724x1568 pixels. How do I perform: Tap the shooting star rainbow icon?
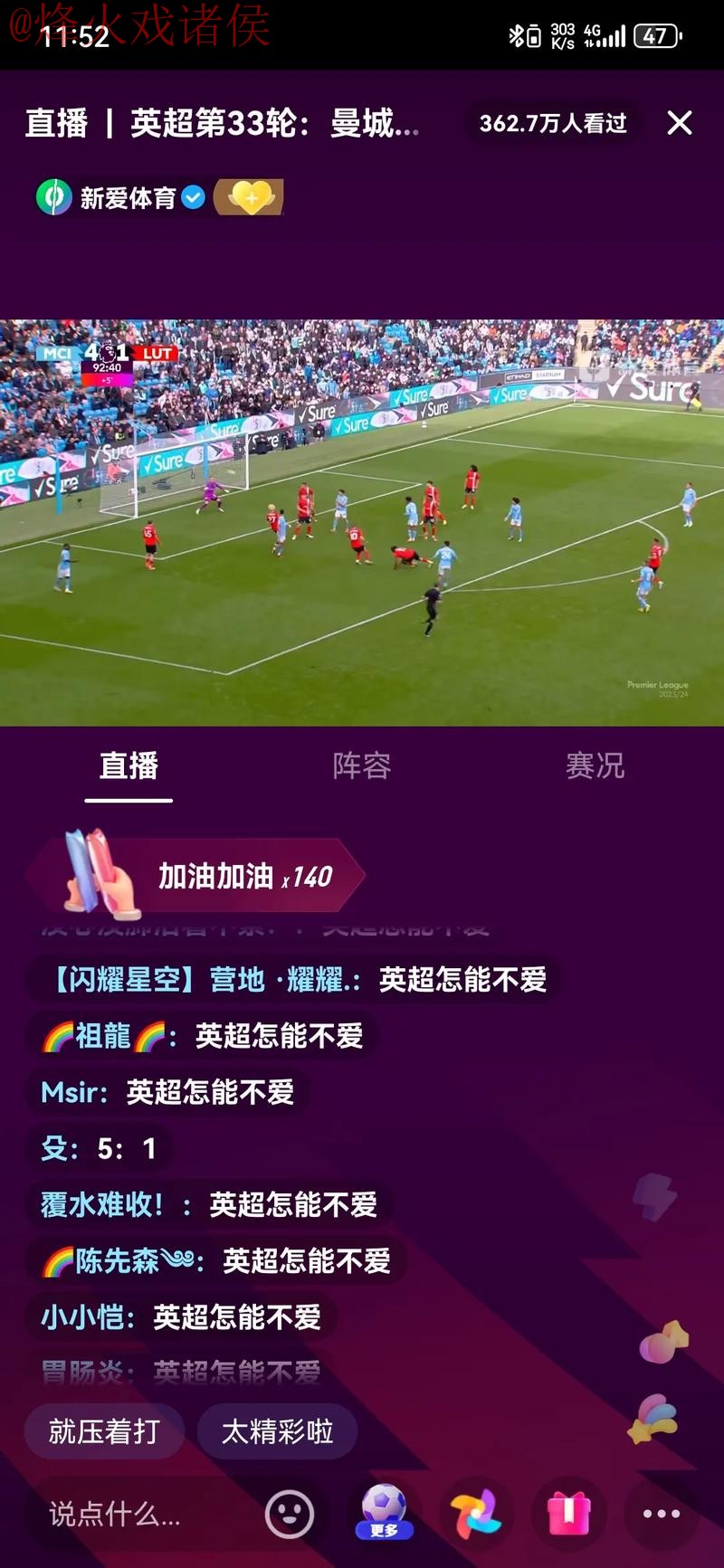(x=655, y=1418)
